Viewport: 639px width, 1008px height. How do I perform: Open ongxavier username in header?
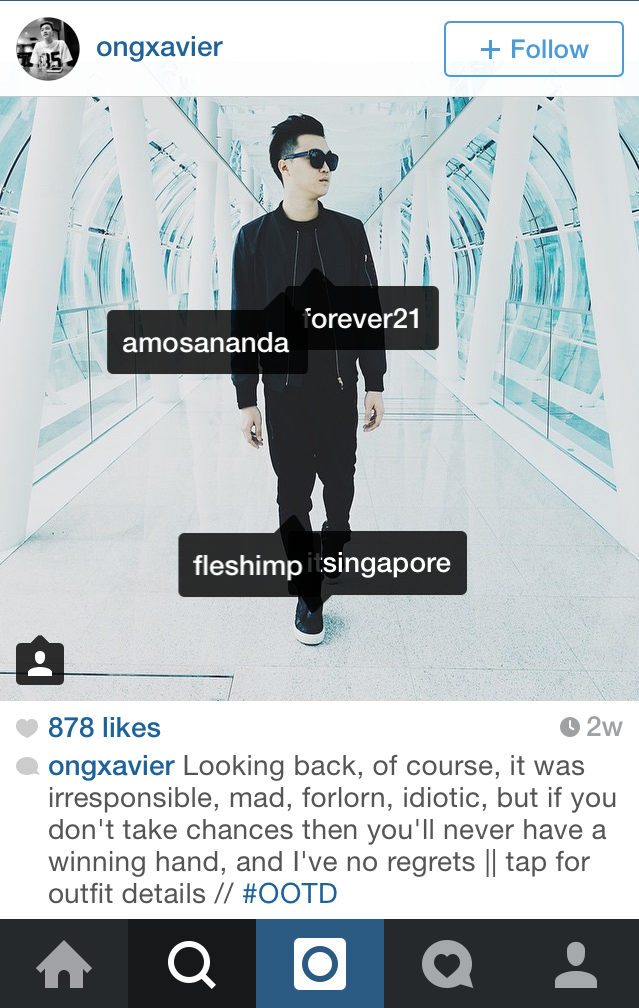tap(159, 47)
